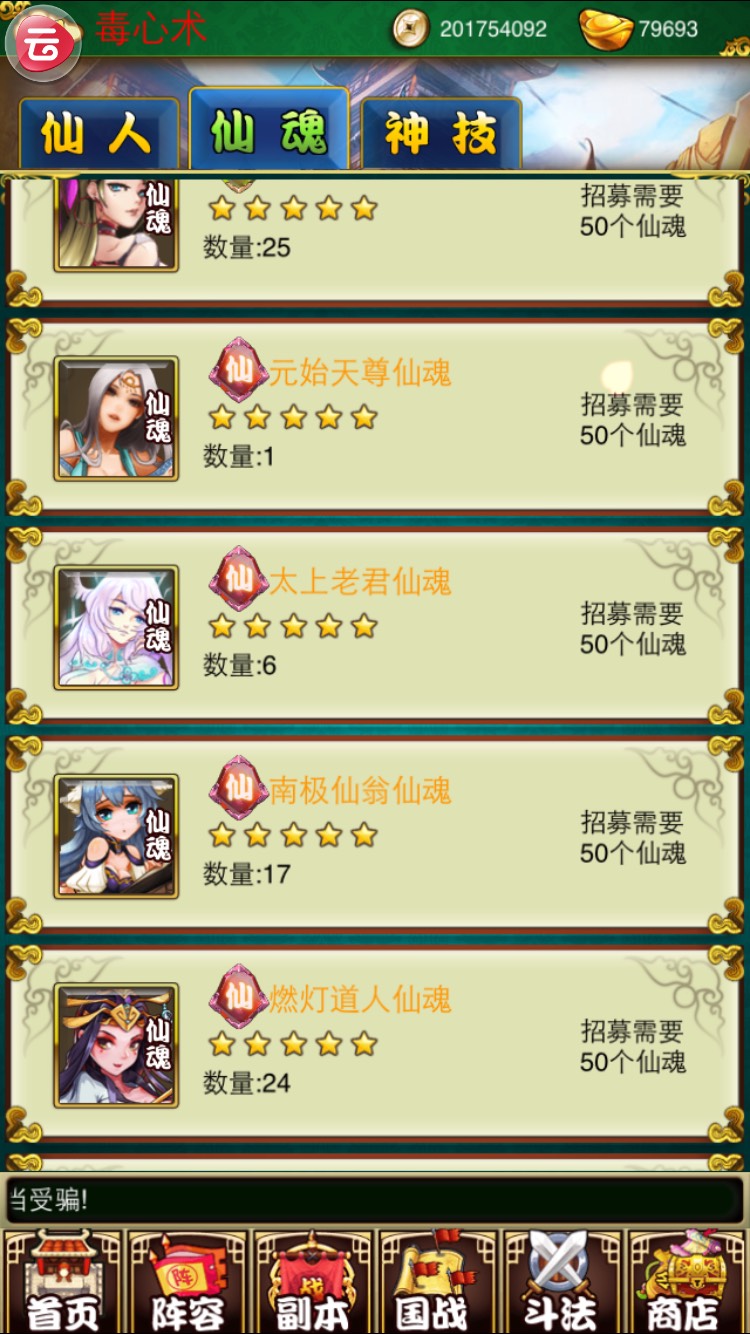
Task: Enter the 副本 dungeon section
Action: tap(312, 1283)
